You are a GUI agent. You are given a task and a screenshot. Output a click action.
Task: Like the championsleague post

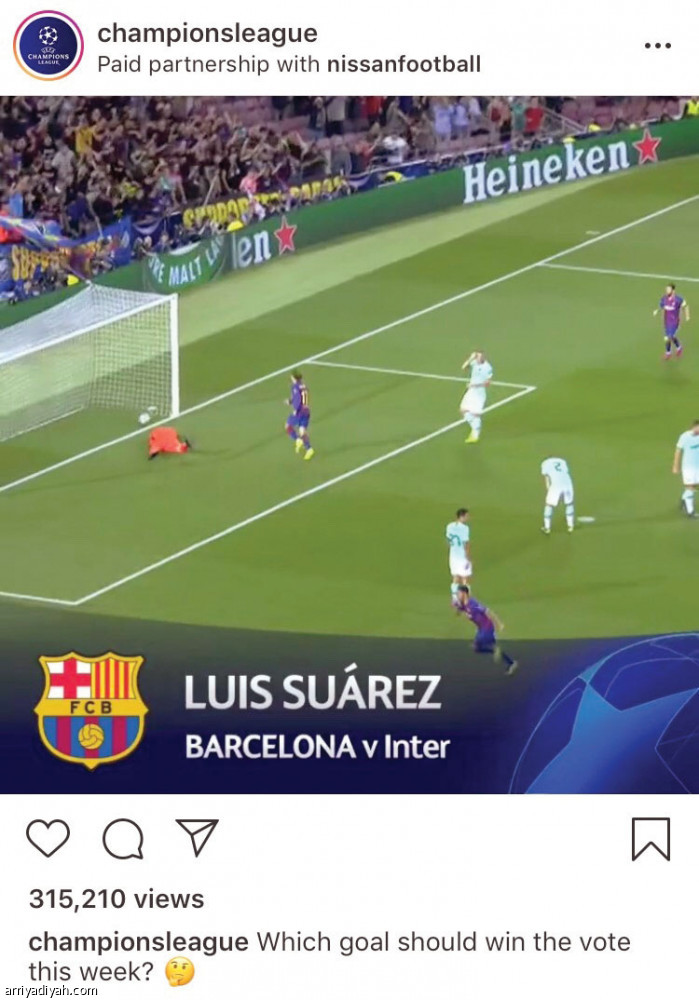click(48, 838)
